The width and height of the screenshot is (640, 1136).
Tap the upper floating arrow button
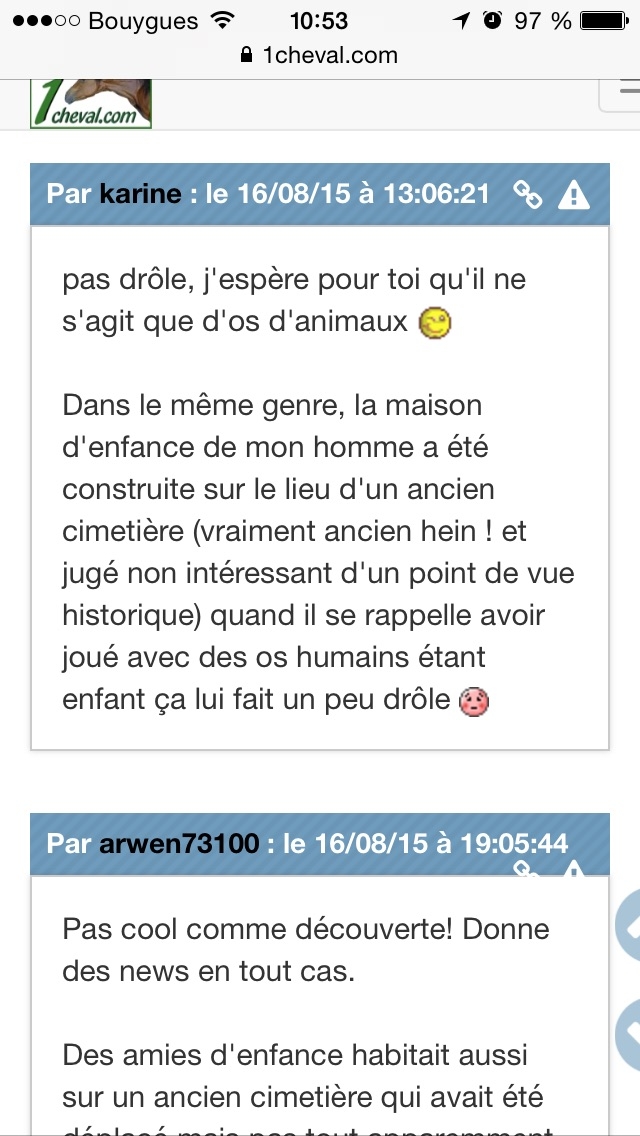click(628, 929)
